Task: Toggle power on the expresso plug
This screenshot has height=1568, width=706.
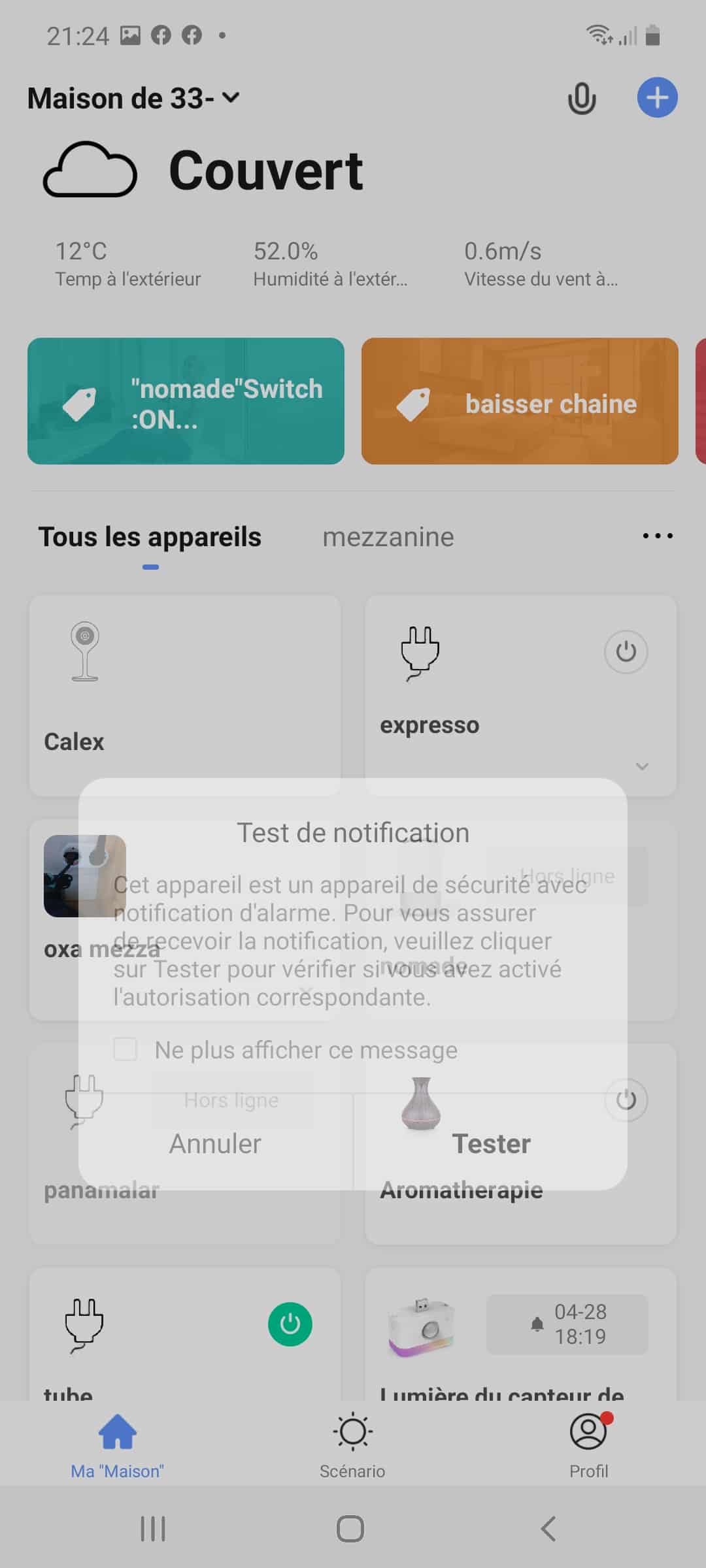Action: coord(626,651)
